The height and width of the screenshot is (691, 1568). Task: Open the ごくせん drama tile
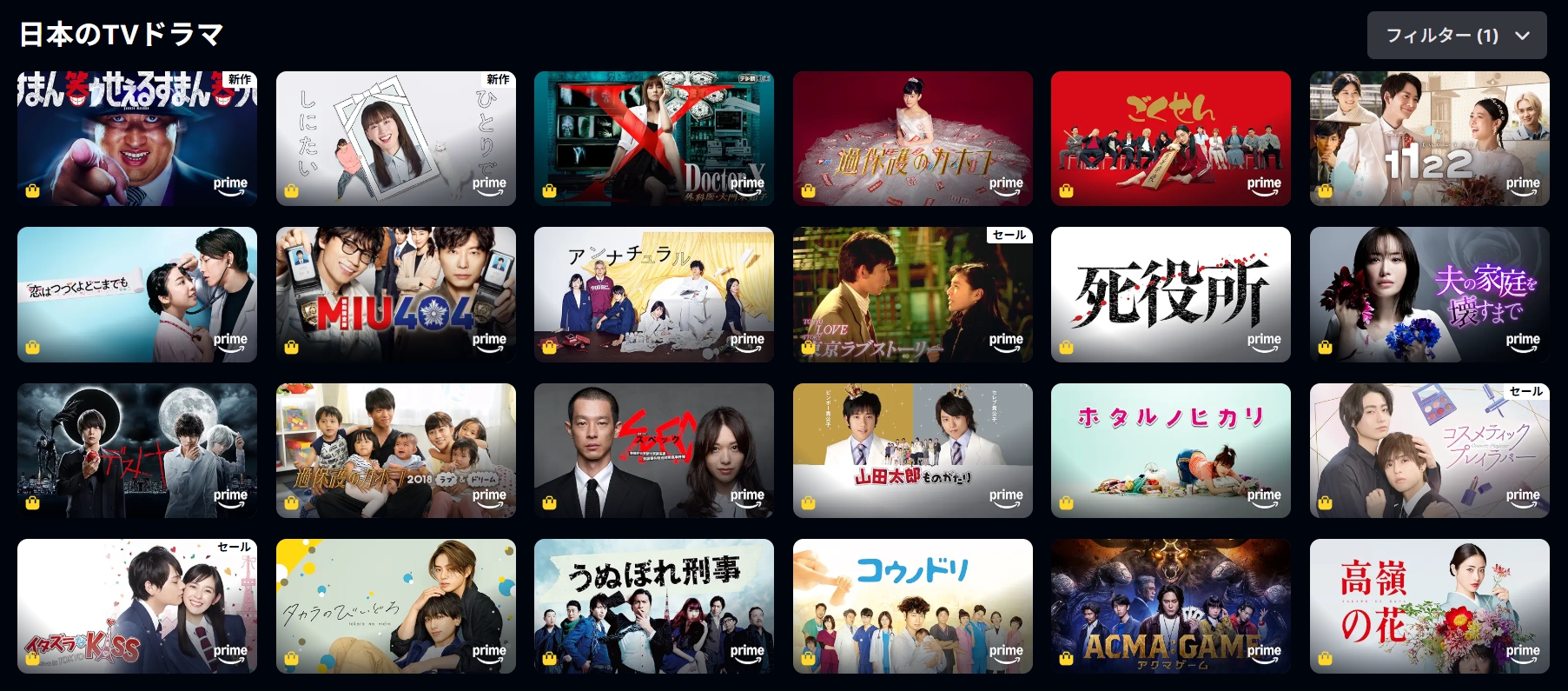(x=1170, y=139)
